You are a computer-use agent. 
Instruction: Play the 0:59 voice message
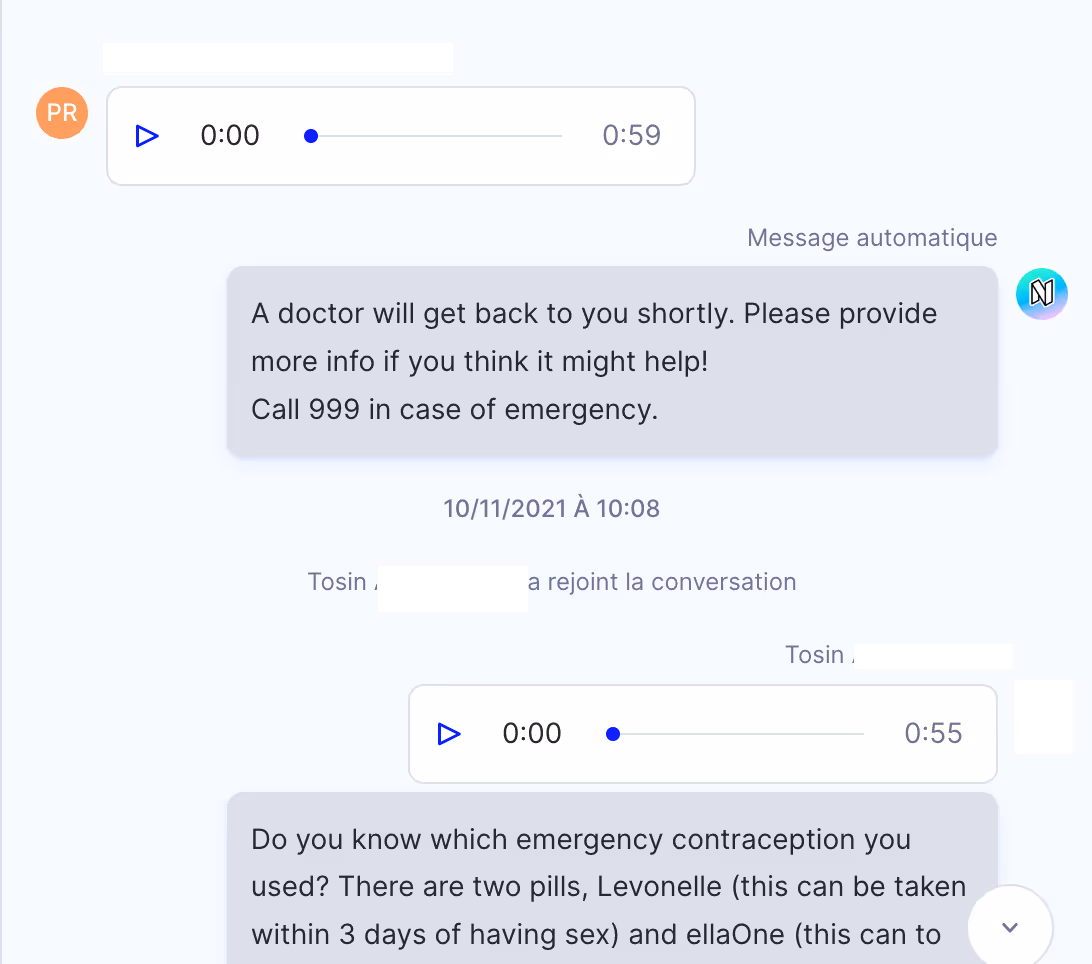[x=147, y=136]
